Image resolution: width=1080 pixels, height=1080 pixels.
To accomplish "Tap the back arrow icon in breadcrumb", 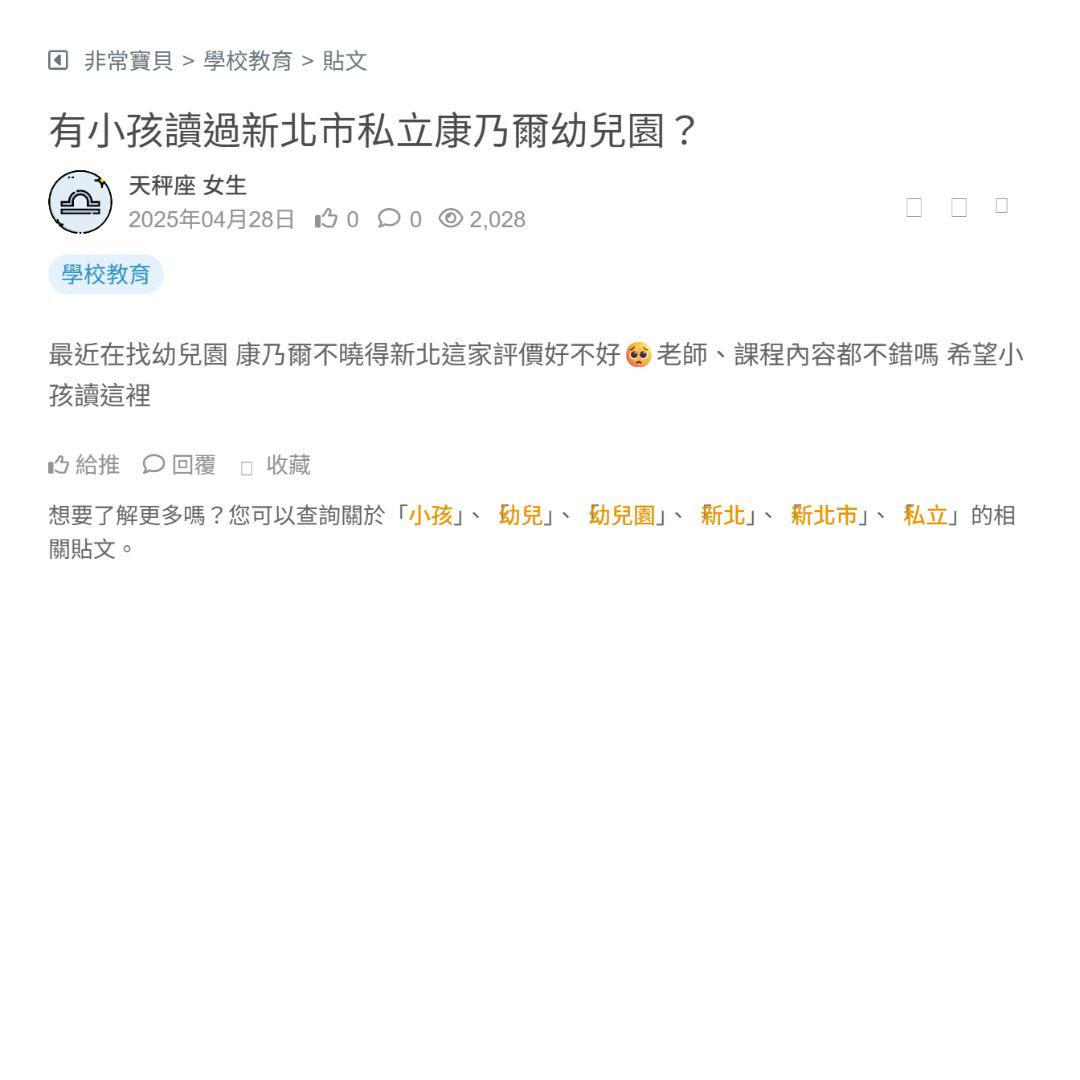I will tap(58, 61).
